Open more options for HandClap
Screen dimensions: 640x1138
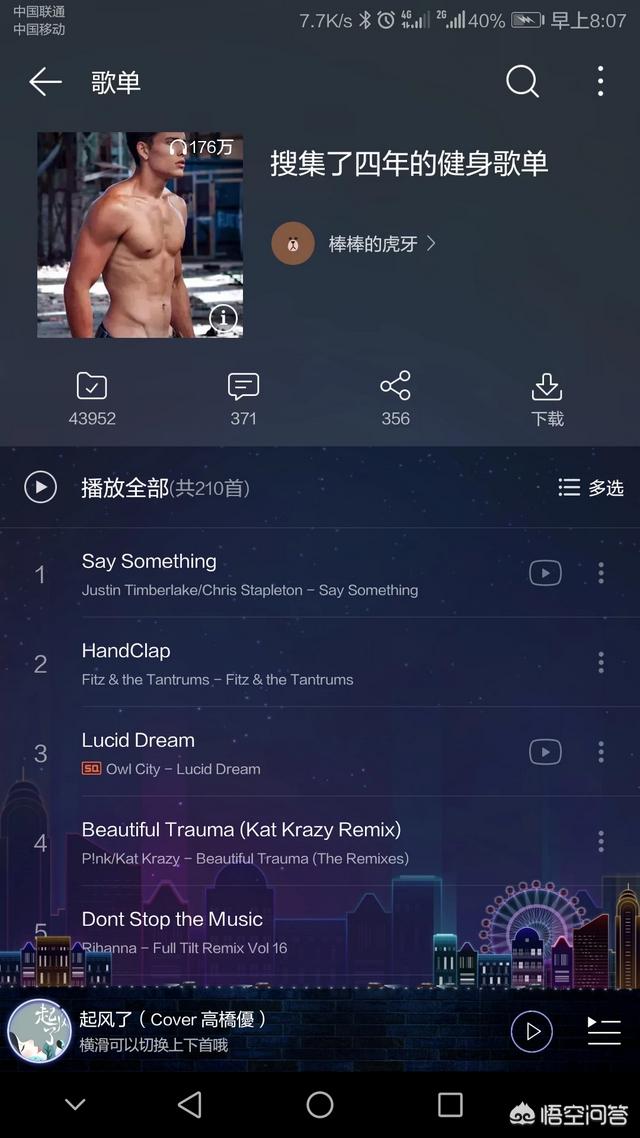[600, 662]
